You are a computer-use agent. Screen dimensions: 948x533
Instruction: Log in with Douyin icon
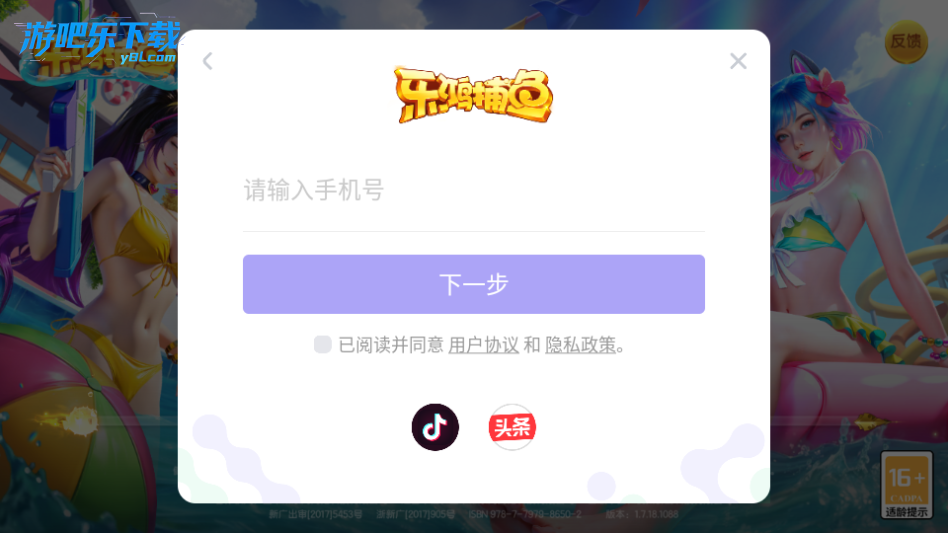[x=435, y=427]
